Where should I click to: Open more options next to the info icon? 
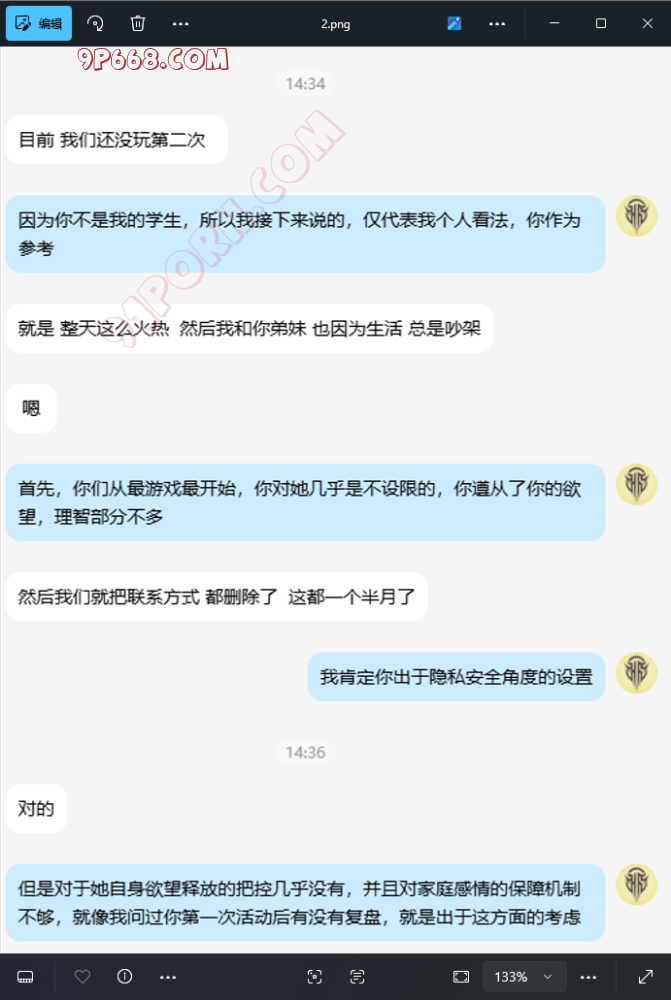click(x=168, y=976)
